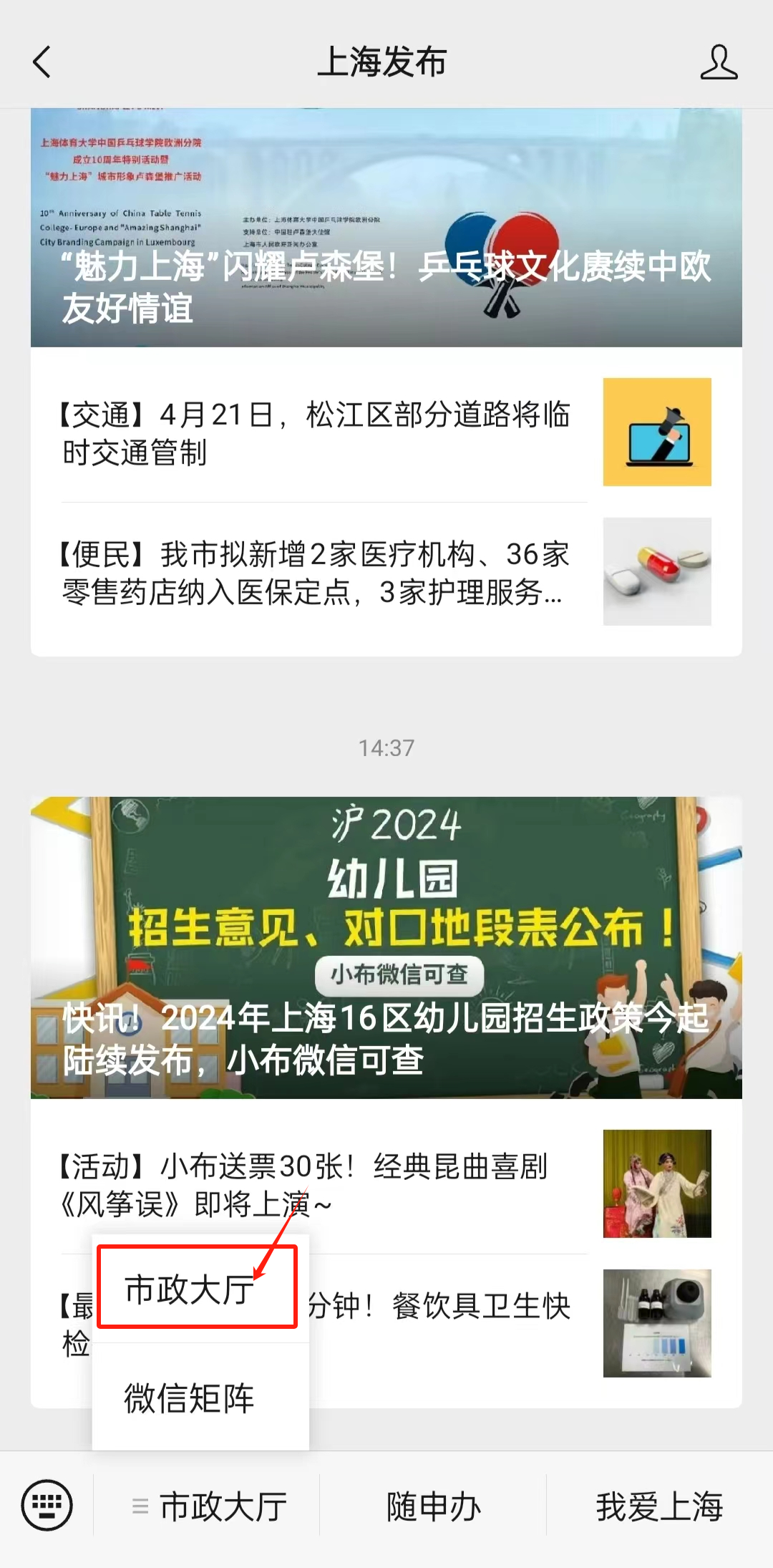Go back from 上海发布
The height and width of the screenshot is (1568, 773).
pos(42,62)
